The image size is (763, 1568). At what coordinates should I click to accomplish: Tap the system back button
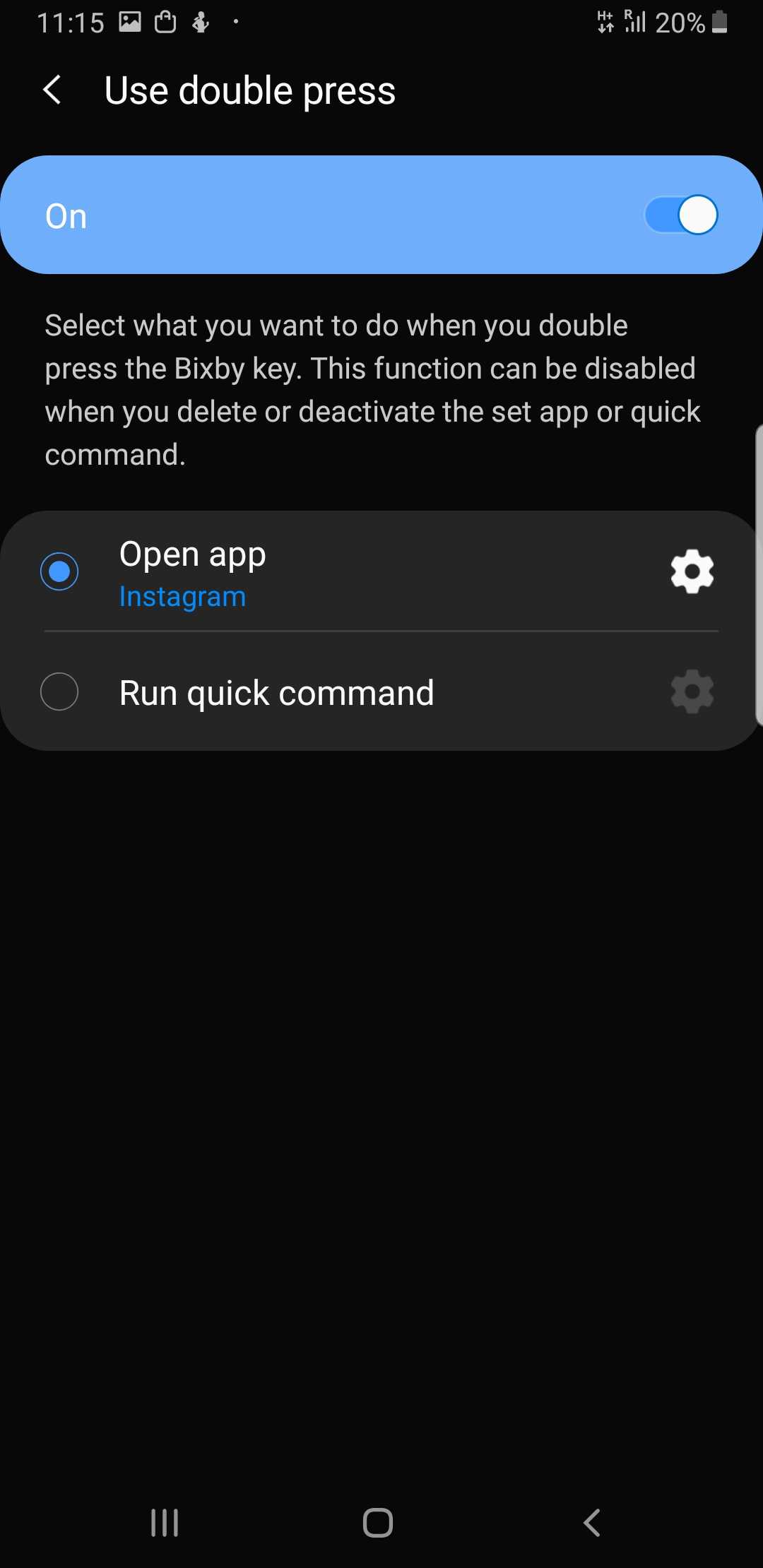pos(592,1523)
